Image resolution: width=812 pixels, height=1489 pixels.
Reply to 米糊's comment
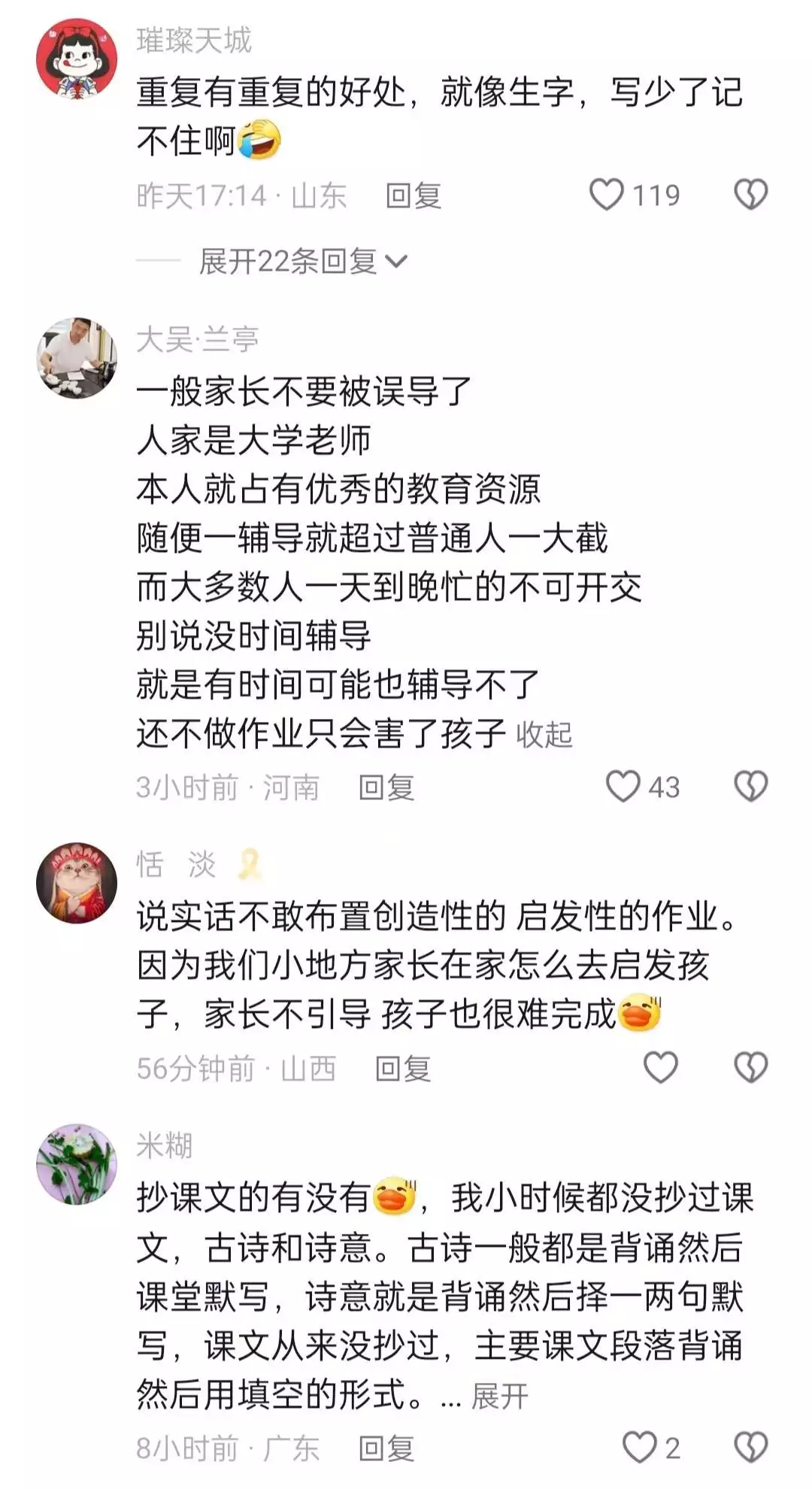click(386, 1448)
